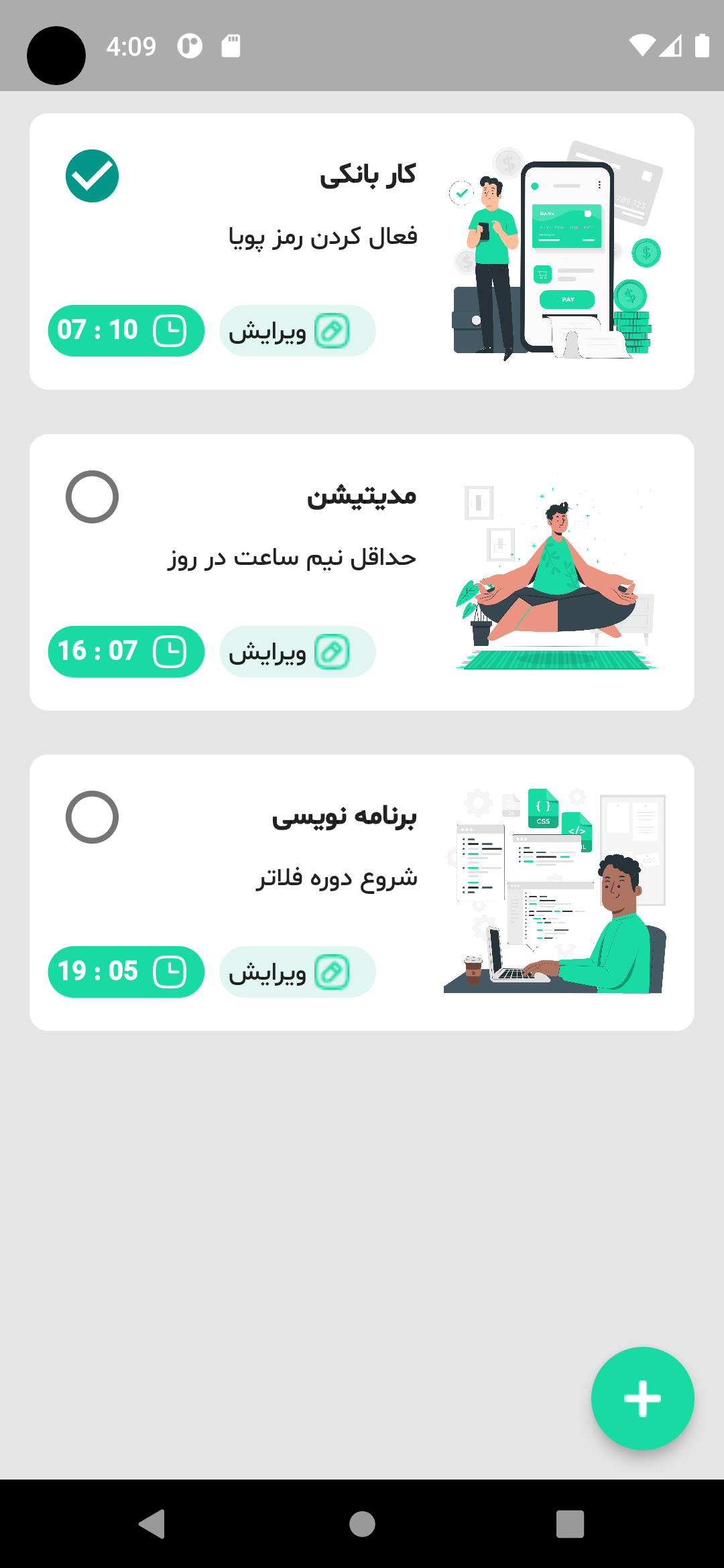Image resolution: width=724 pixels, height=1568 pixels.
Task: Mark the مدیتیشن task as done
Action: tap(92, 497)
